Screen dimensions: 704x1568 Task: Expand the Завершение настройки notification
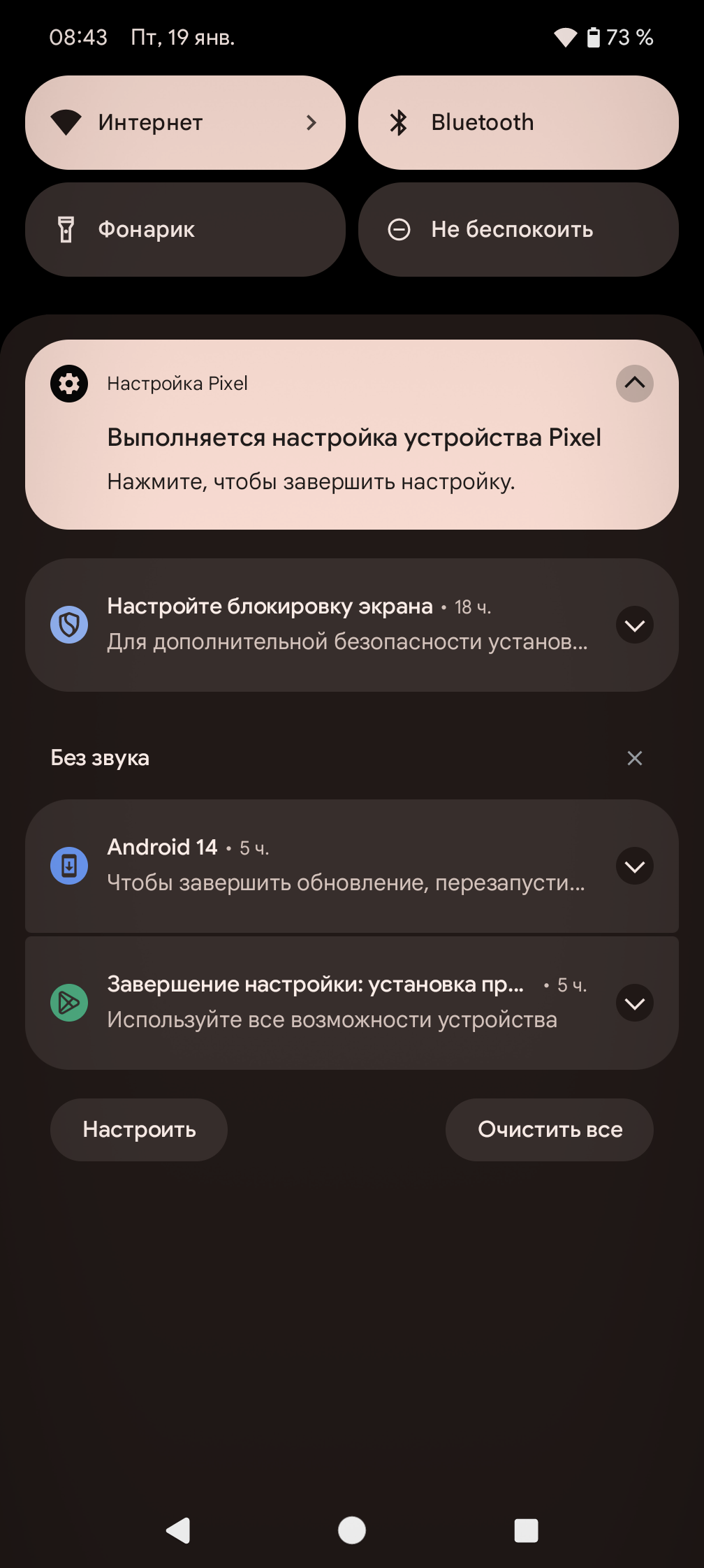(x=634, y=1003)
